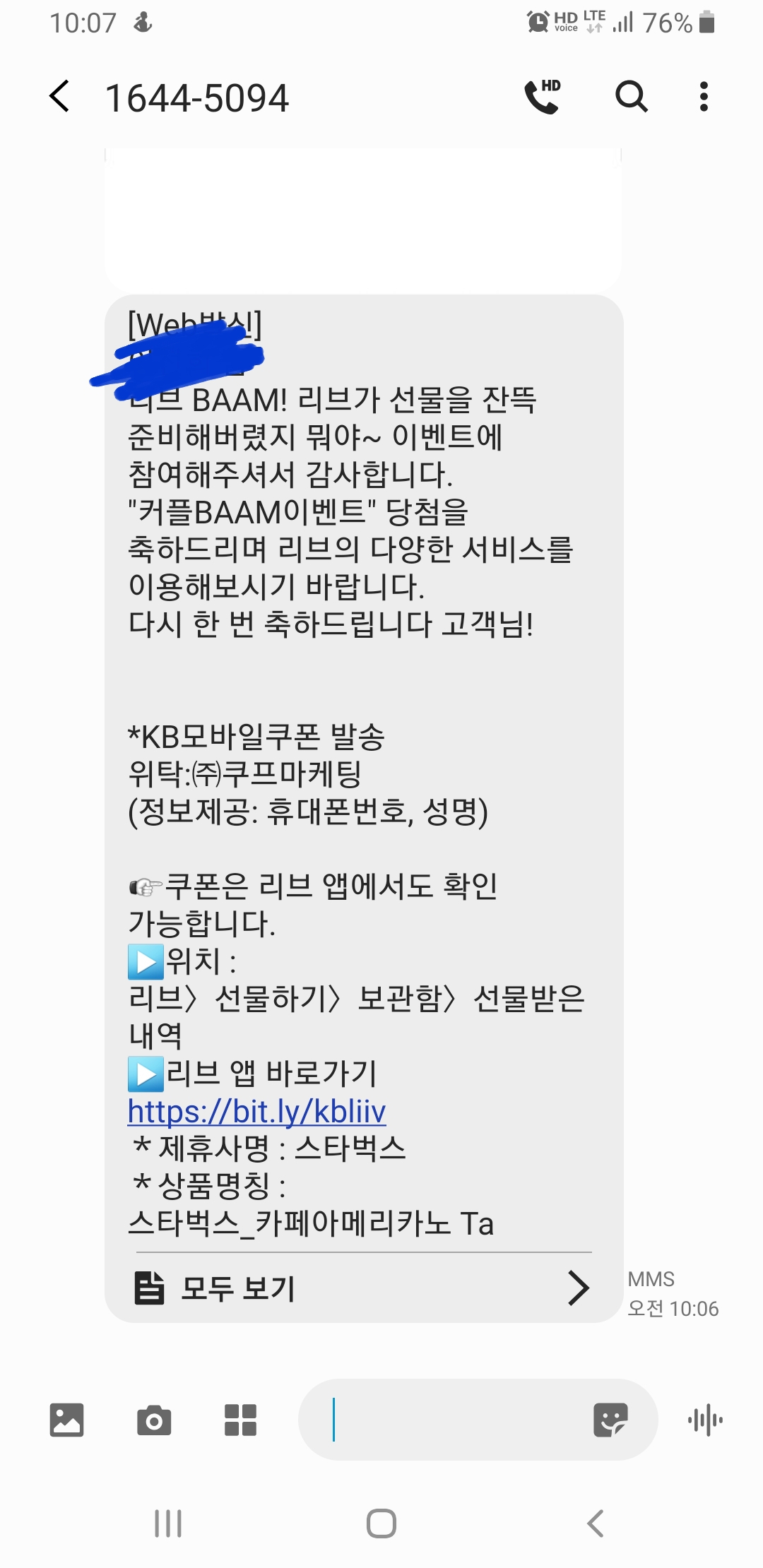Focus the message text input field
Screen dimensions: 763x1568
coord(452,1420)
